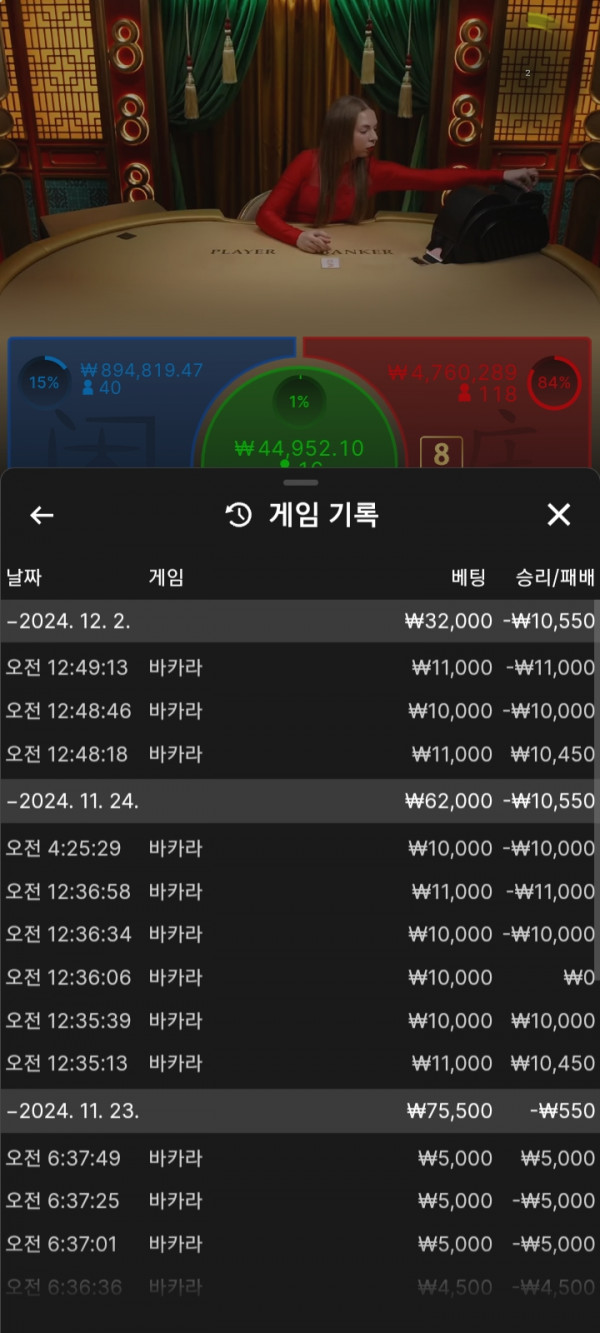600x1333 pixels.
Task: Open the 오전 12:49:13 바카라 record
Action: 300,667
